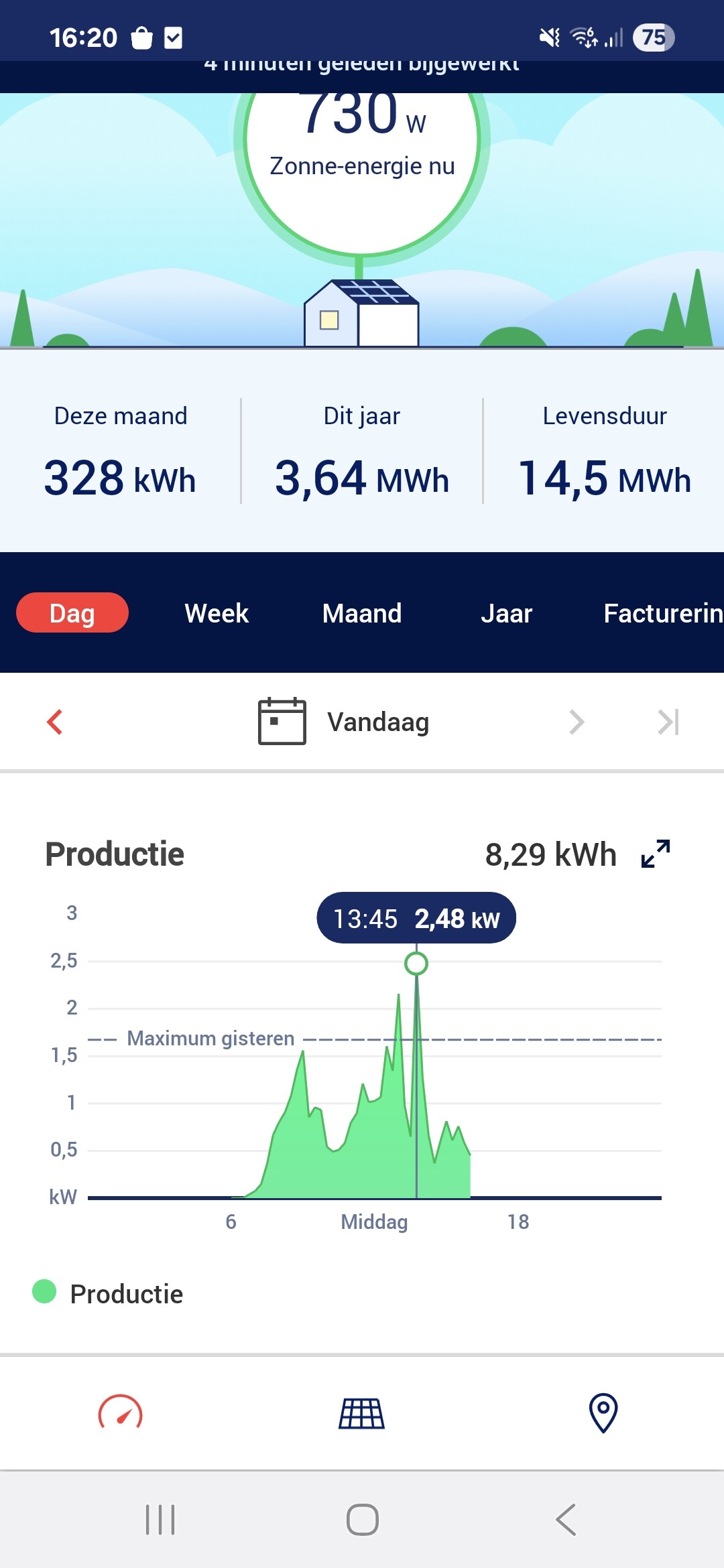Viewport: 724px width, 1568px height.
Task: Open the location pin tab
Action: [603, 1413]
